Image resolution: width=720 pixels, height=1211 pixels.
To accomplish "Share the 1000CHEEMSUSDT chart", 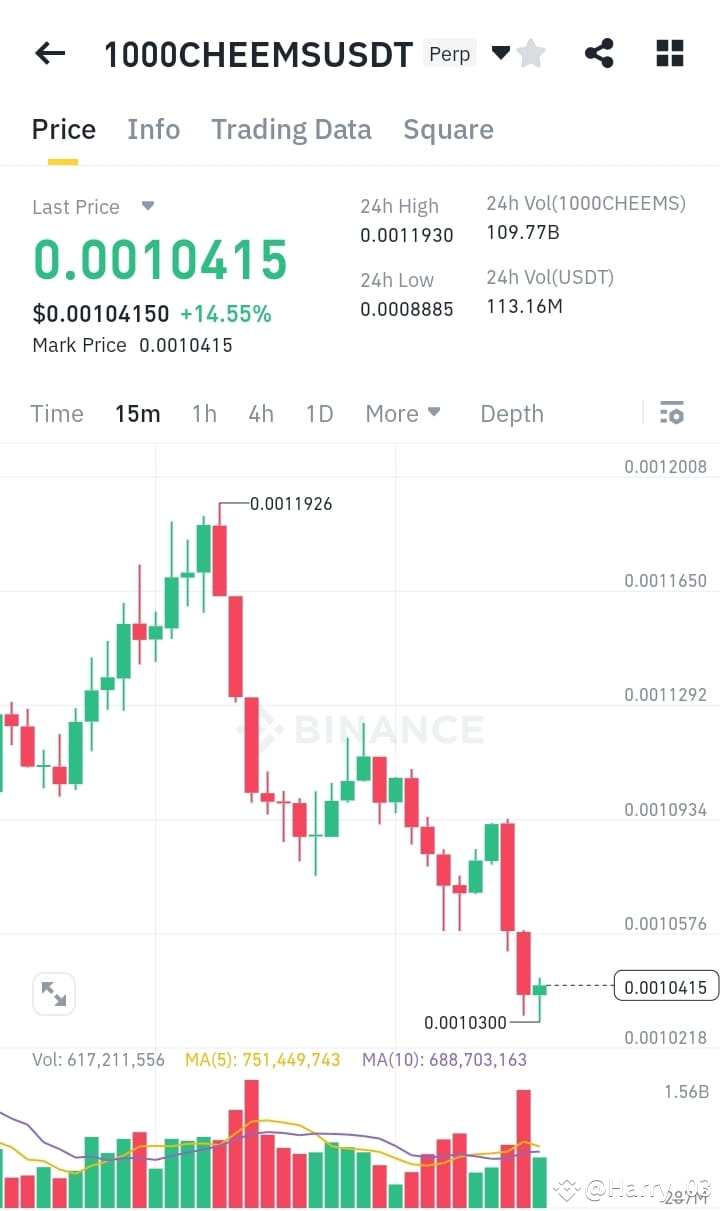I will [x=599, y=53].
